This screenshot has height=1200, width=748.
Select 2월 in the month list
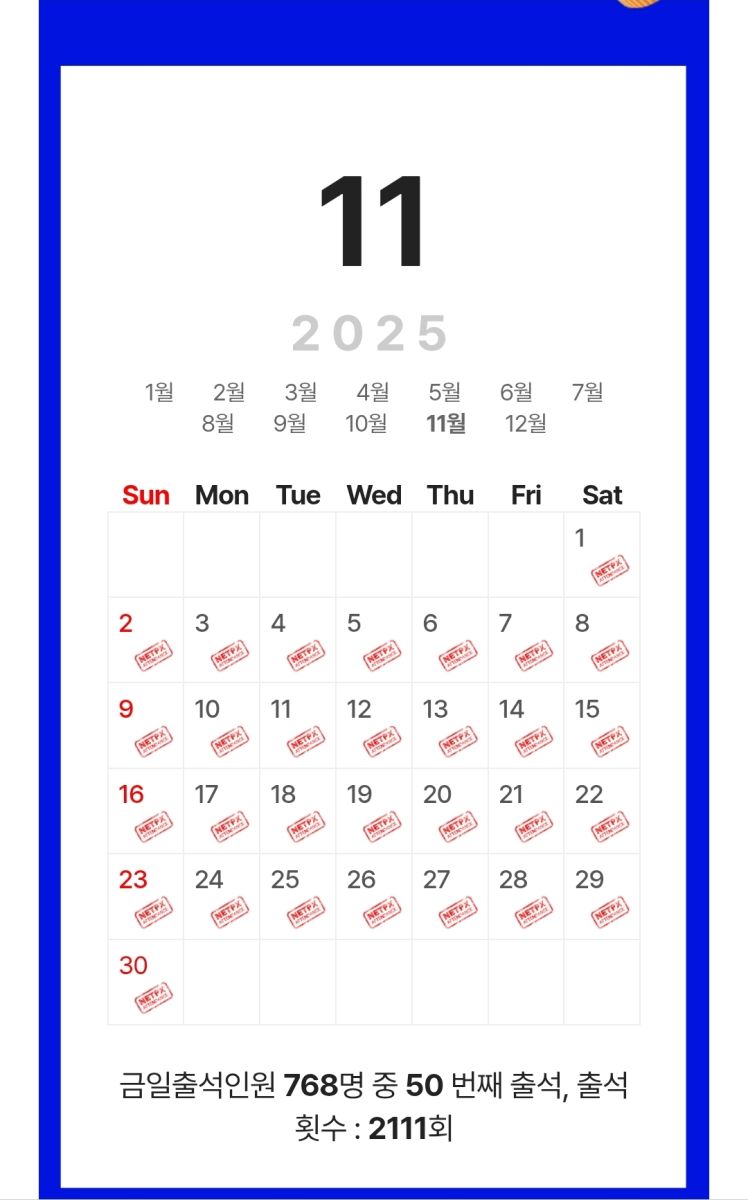click(x=229, y=392)
